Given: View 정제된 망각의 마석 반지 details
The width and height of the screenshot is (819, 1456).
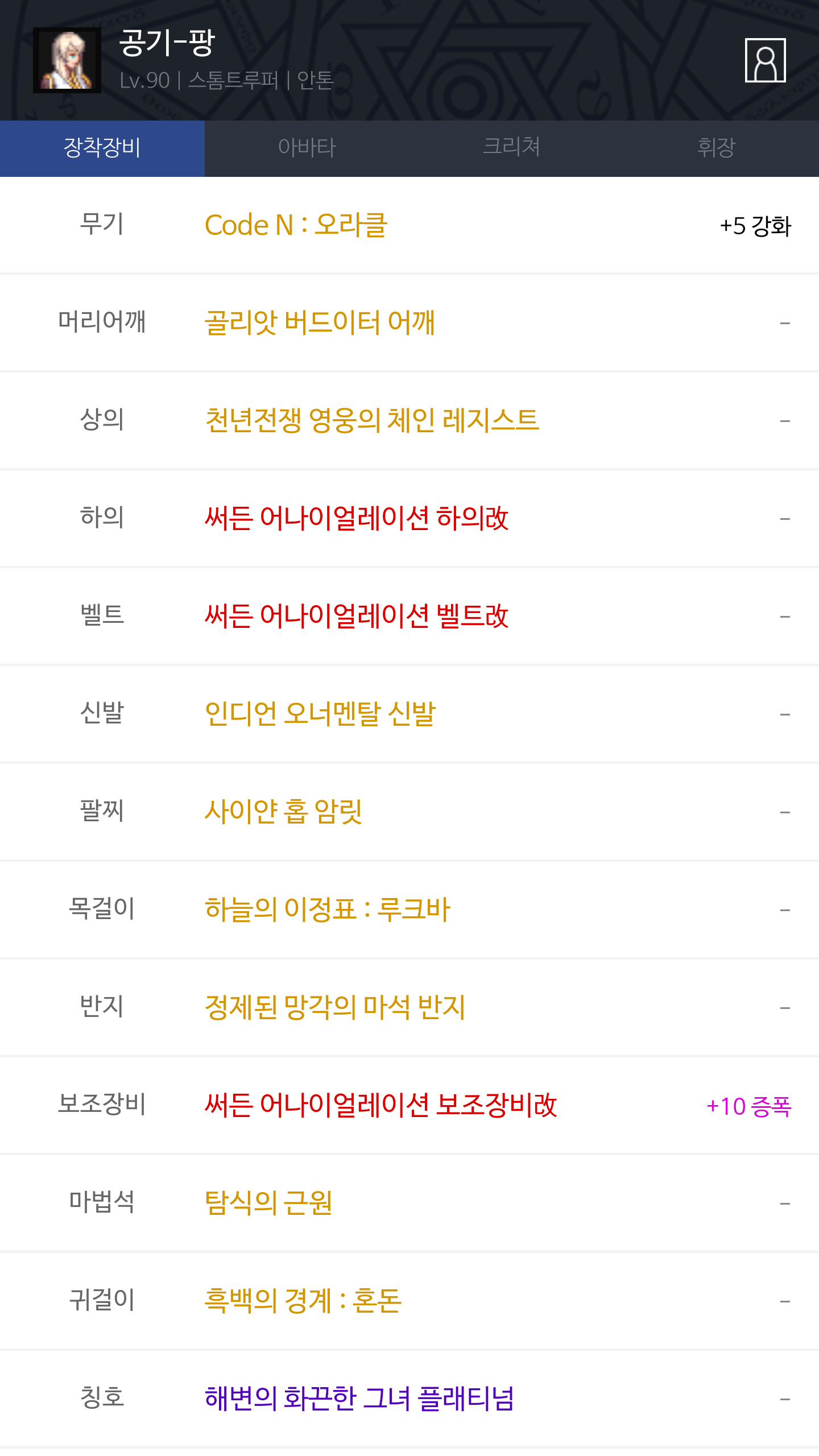Looking at the screenshot, I should (x=335, y=1007).
